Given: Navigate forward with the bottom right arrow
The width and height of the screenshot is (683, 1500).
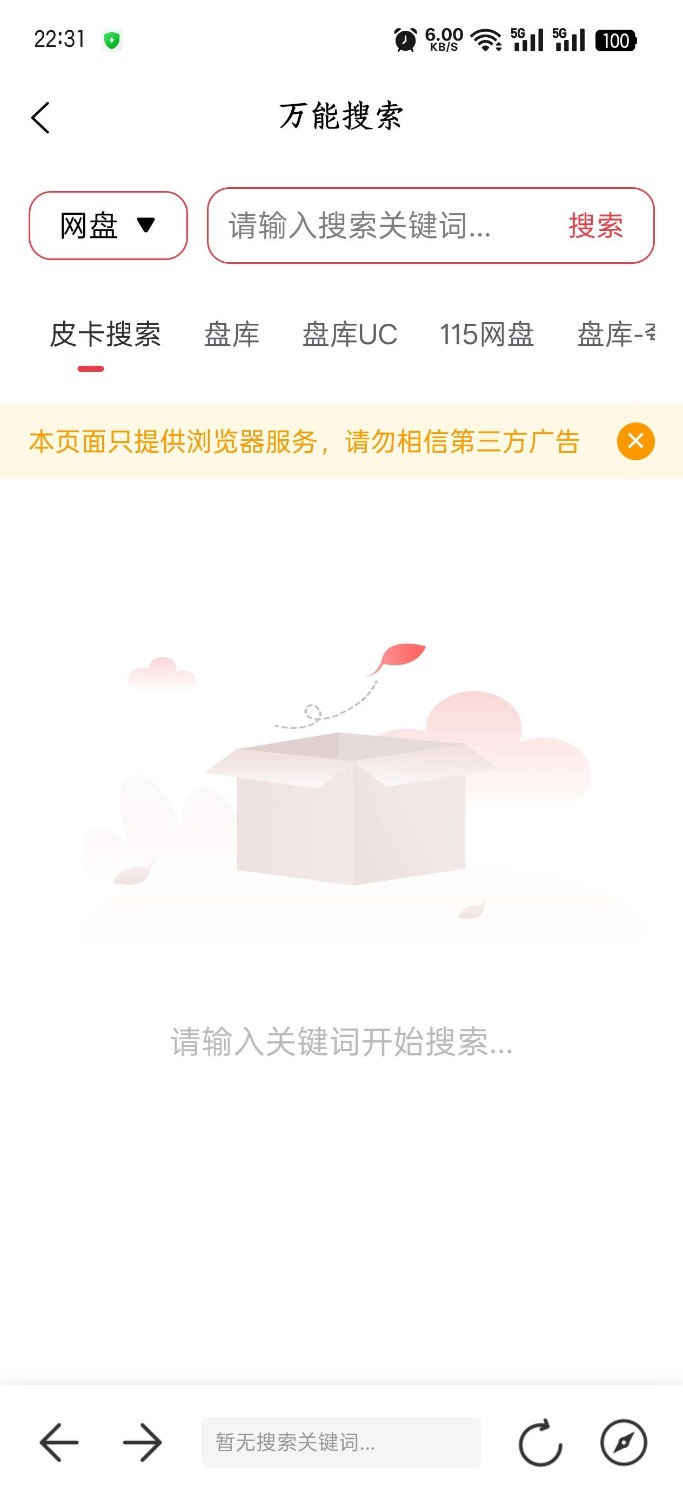Looking at the screenshot, I should point(142,1442).
